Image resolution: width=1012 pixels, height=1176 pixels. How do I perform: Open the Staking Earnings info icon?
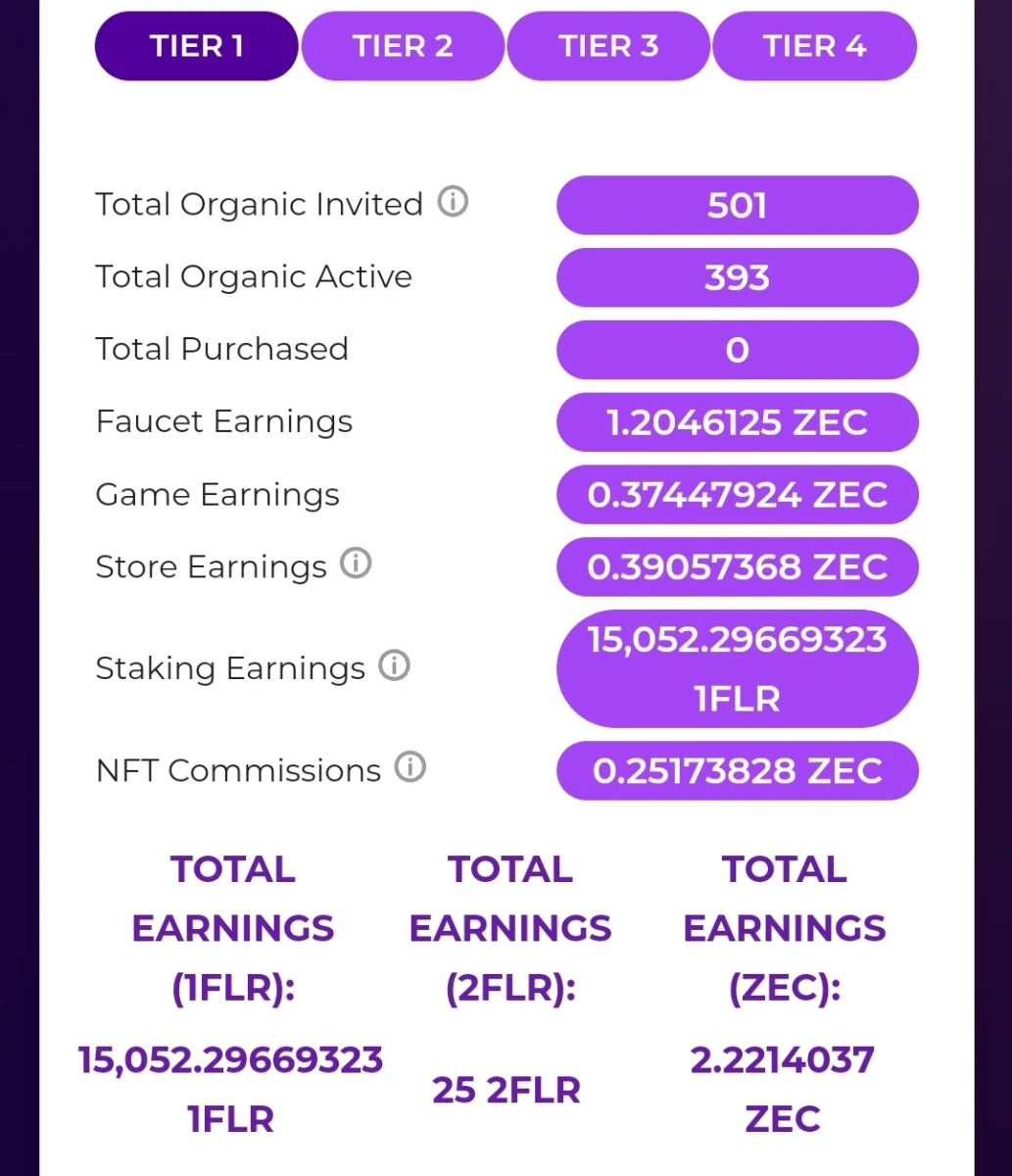click(394, 665)
